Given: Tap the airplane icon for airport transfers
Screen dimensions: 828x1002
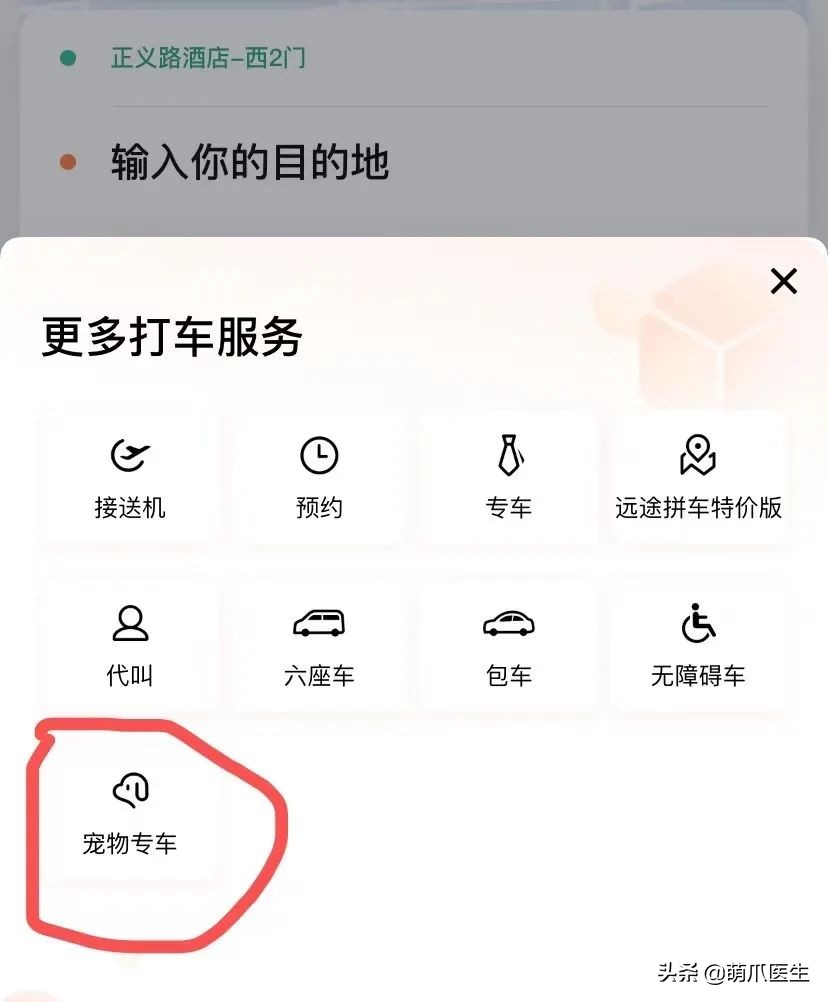Looking at the screenshot, I should (128, 455).
